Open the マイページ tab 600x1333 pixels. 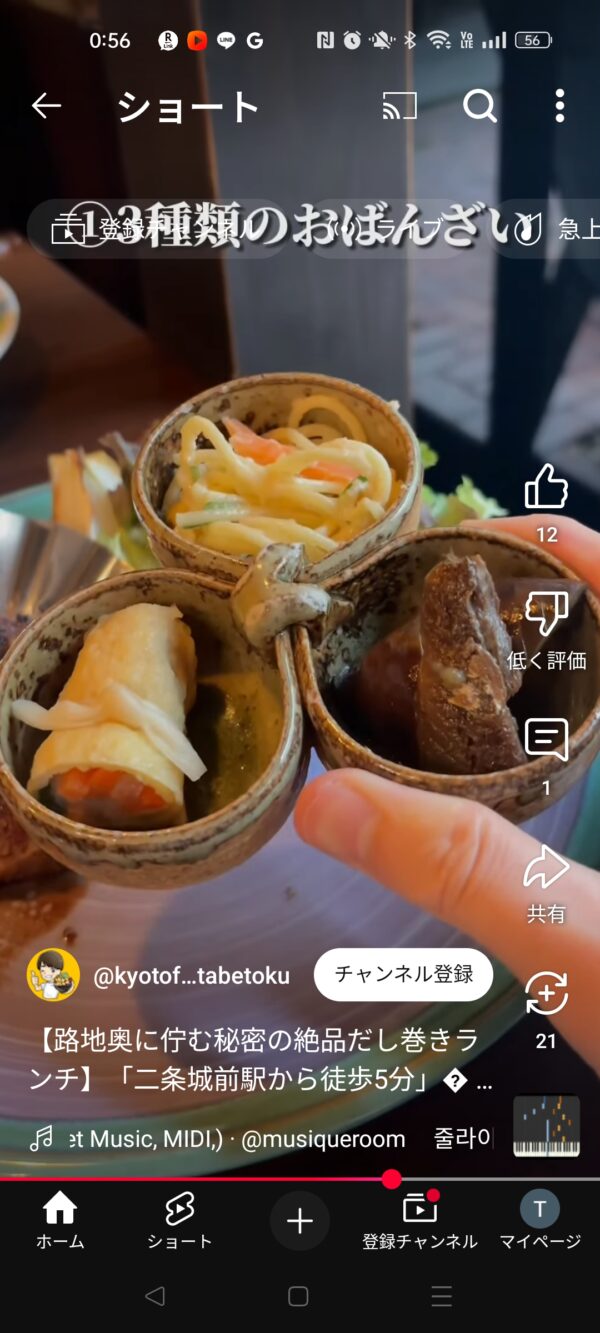click(540, 1220)
